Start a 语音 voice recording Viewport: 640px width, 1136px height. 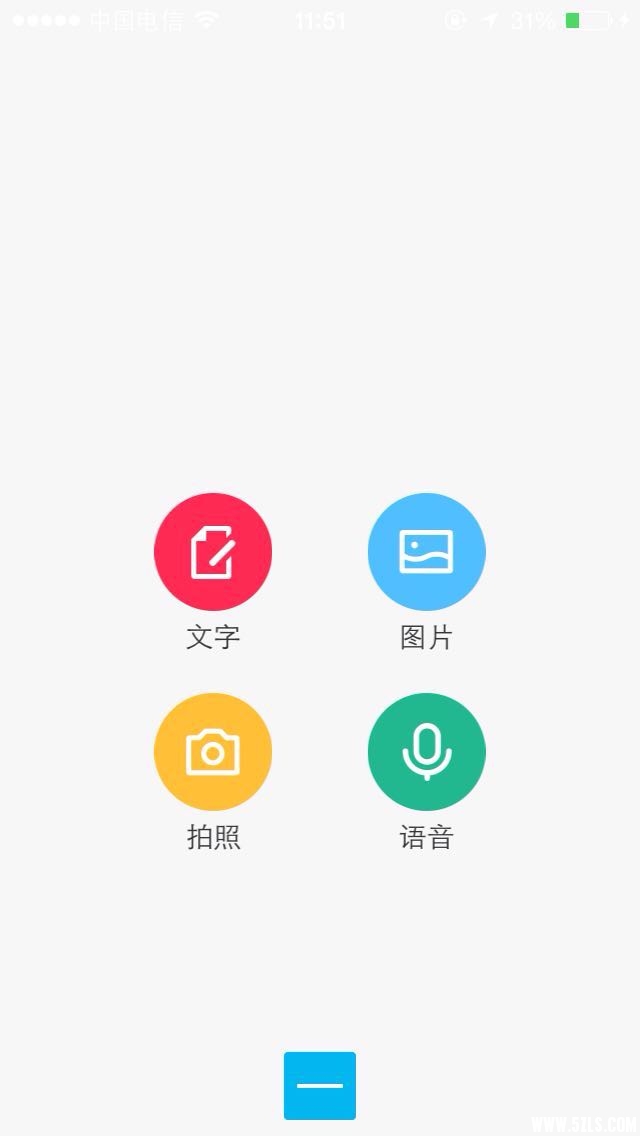[427, 752]
